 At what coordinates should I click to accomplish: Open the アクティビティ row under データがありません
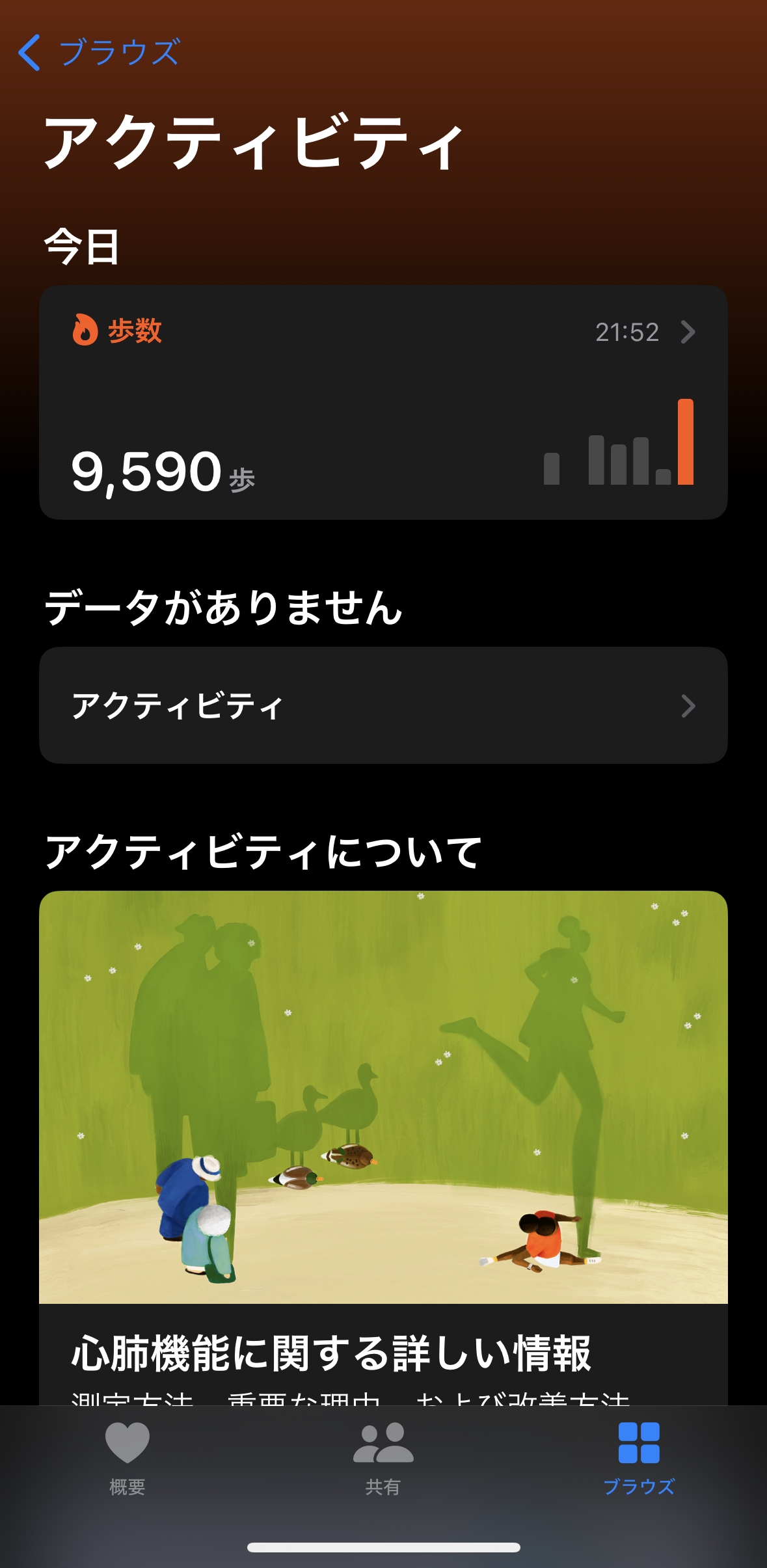383,705
